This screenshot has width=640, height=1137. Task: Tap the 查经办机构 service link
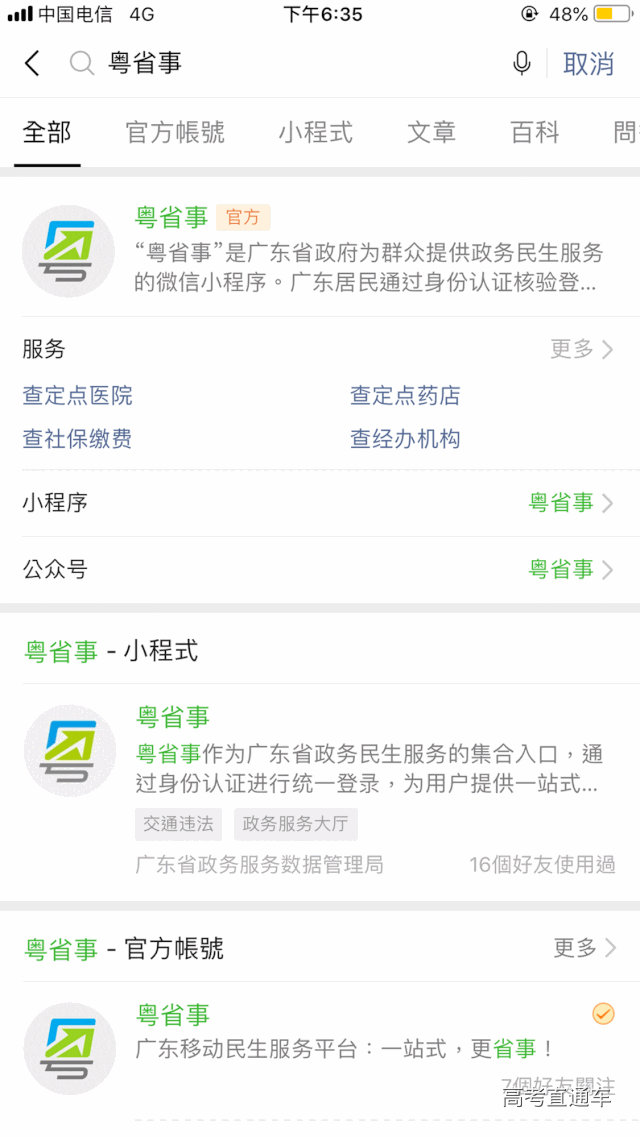click(x=405, y=439)
